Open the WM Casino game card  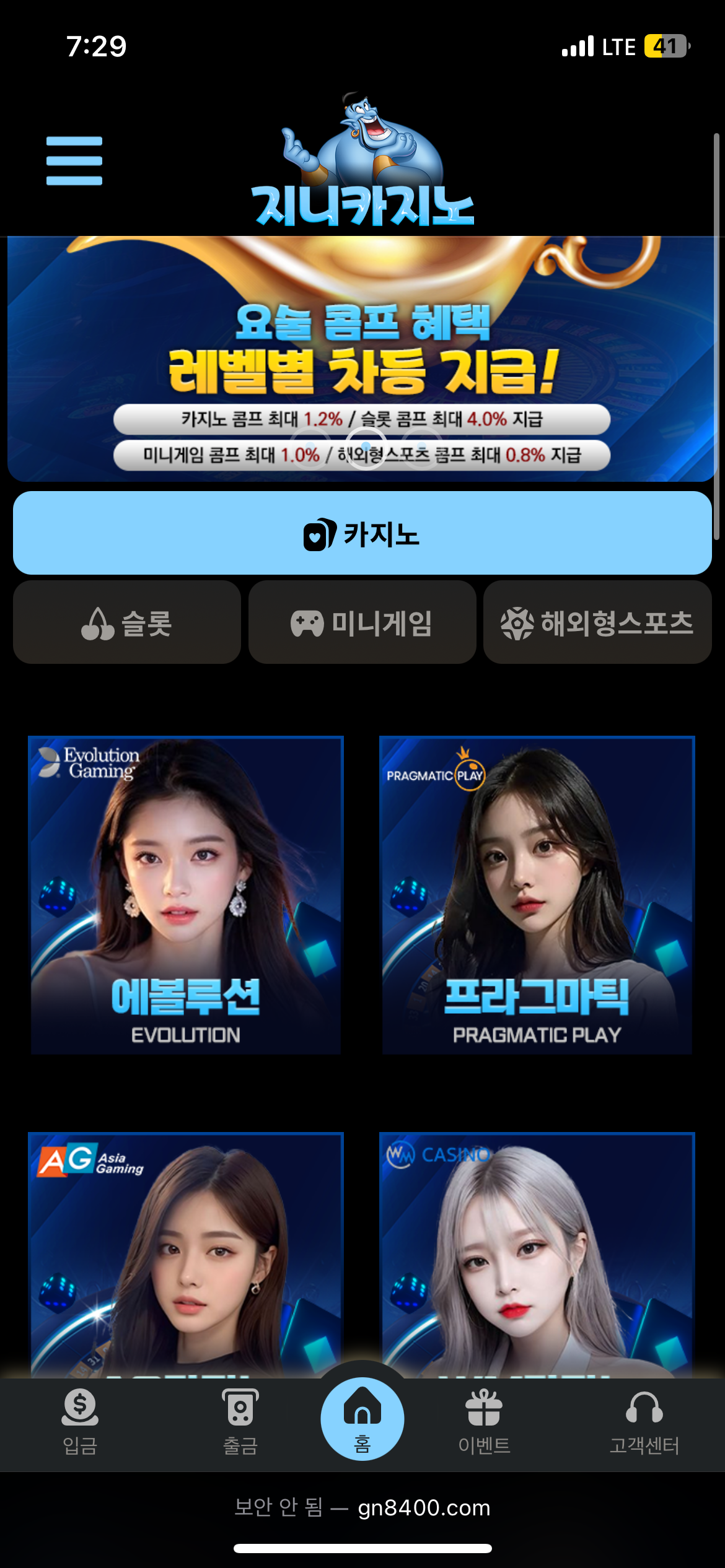pyautogui.click(x=537, y=1251)
